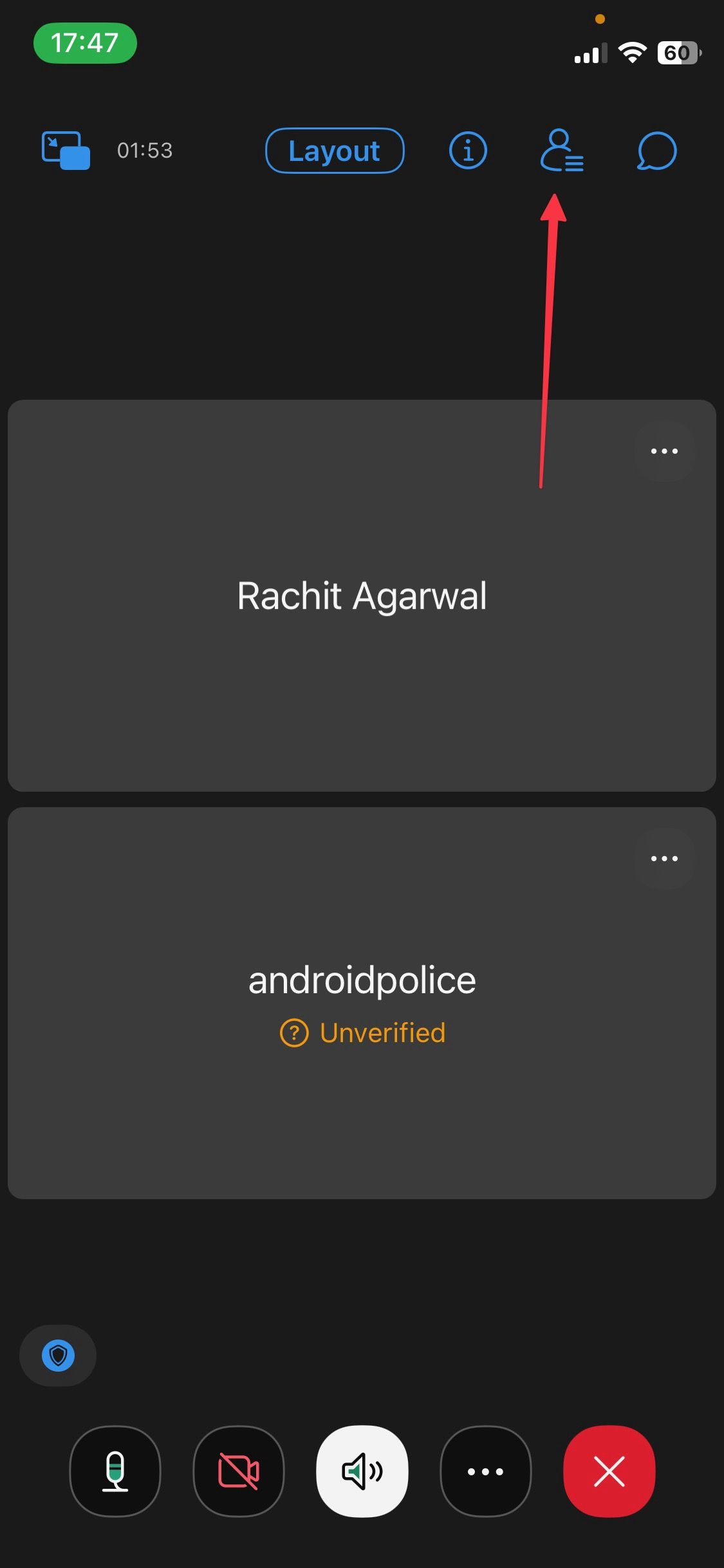Leave the meeting with the red X
Viewport: 724px width, 1568px height.
coord(609,1471)
